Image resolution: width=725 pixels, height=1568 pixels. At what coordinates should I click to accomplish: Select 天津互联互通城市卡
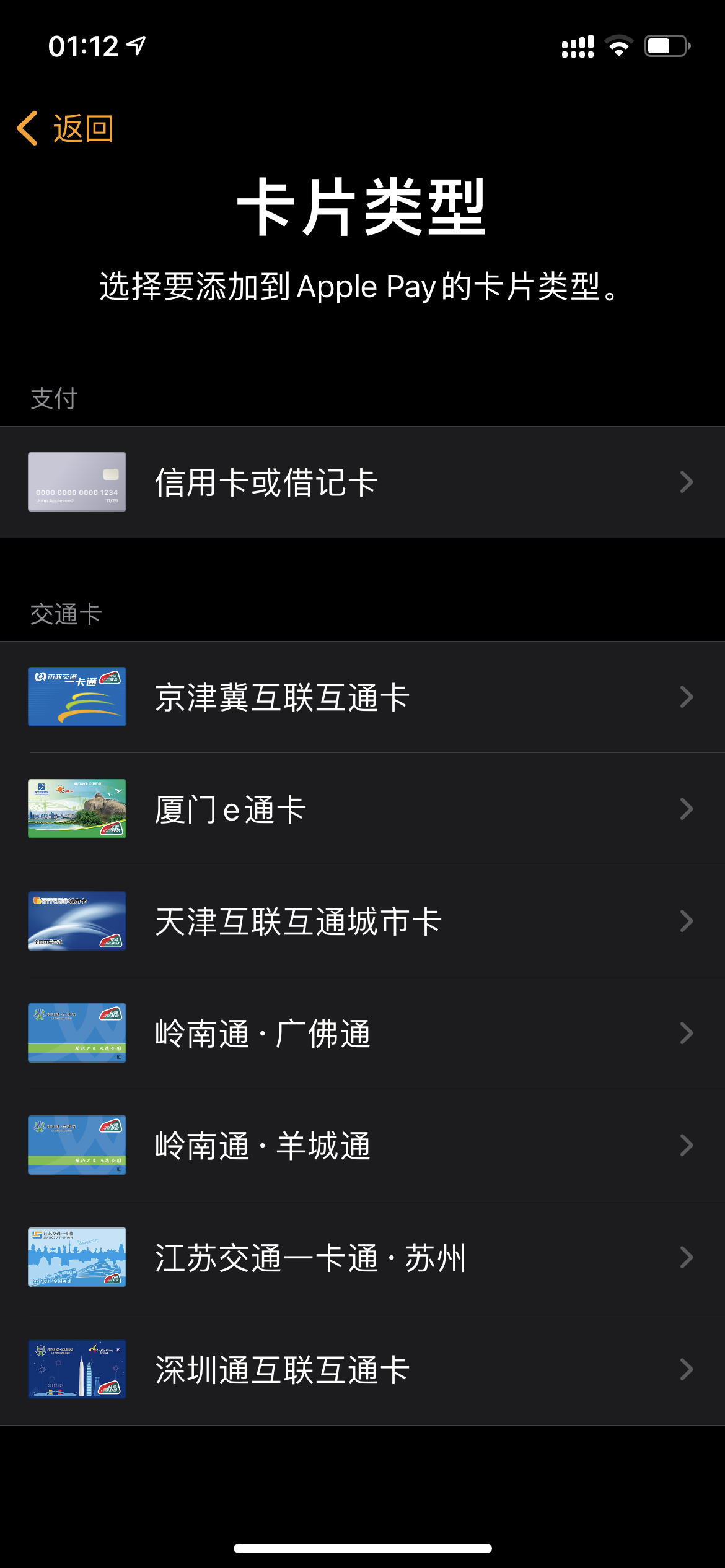click(x=362, y=921)
